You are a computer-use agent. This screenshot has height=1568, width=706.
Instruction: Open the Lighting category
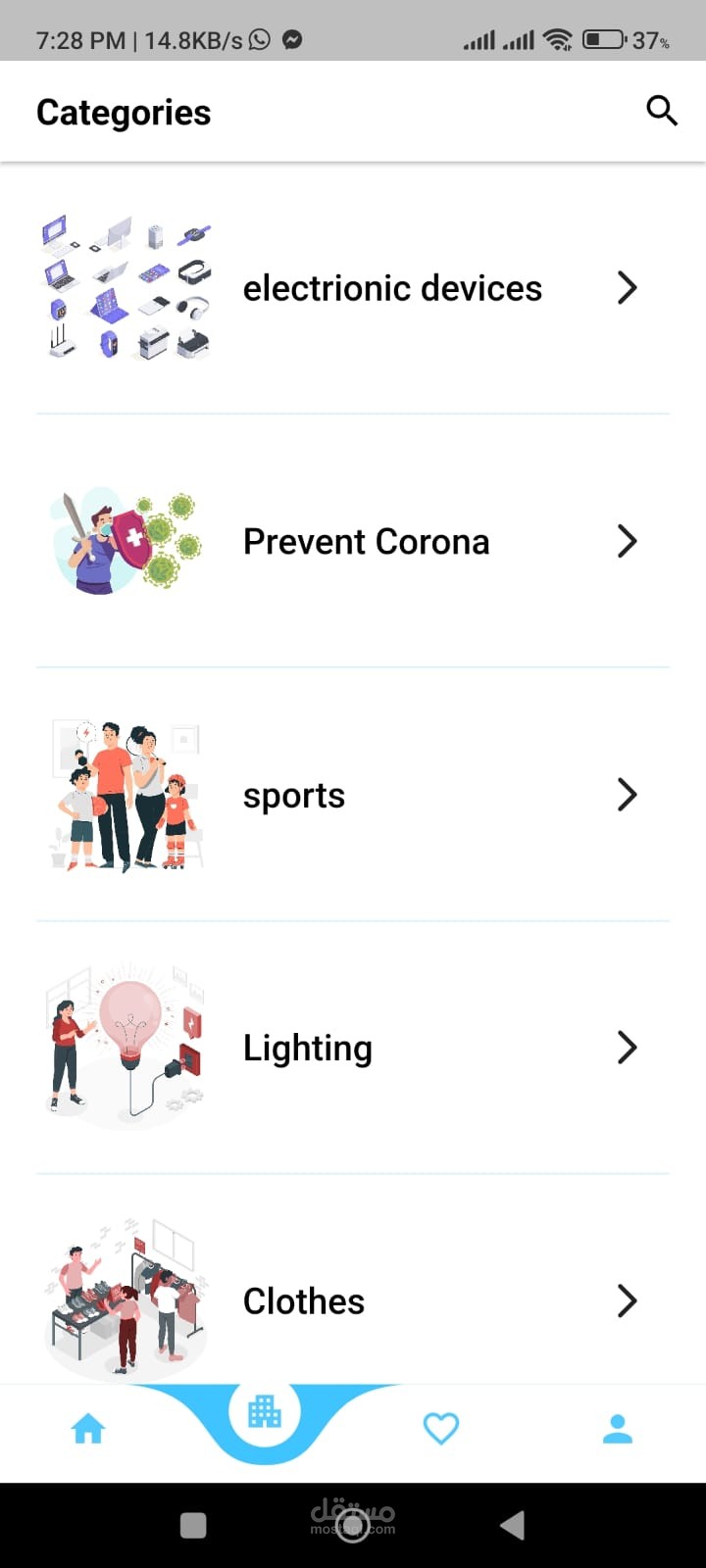click(x=308, y=1048)
